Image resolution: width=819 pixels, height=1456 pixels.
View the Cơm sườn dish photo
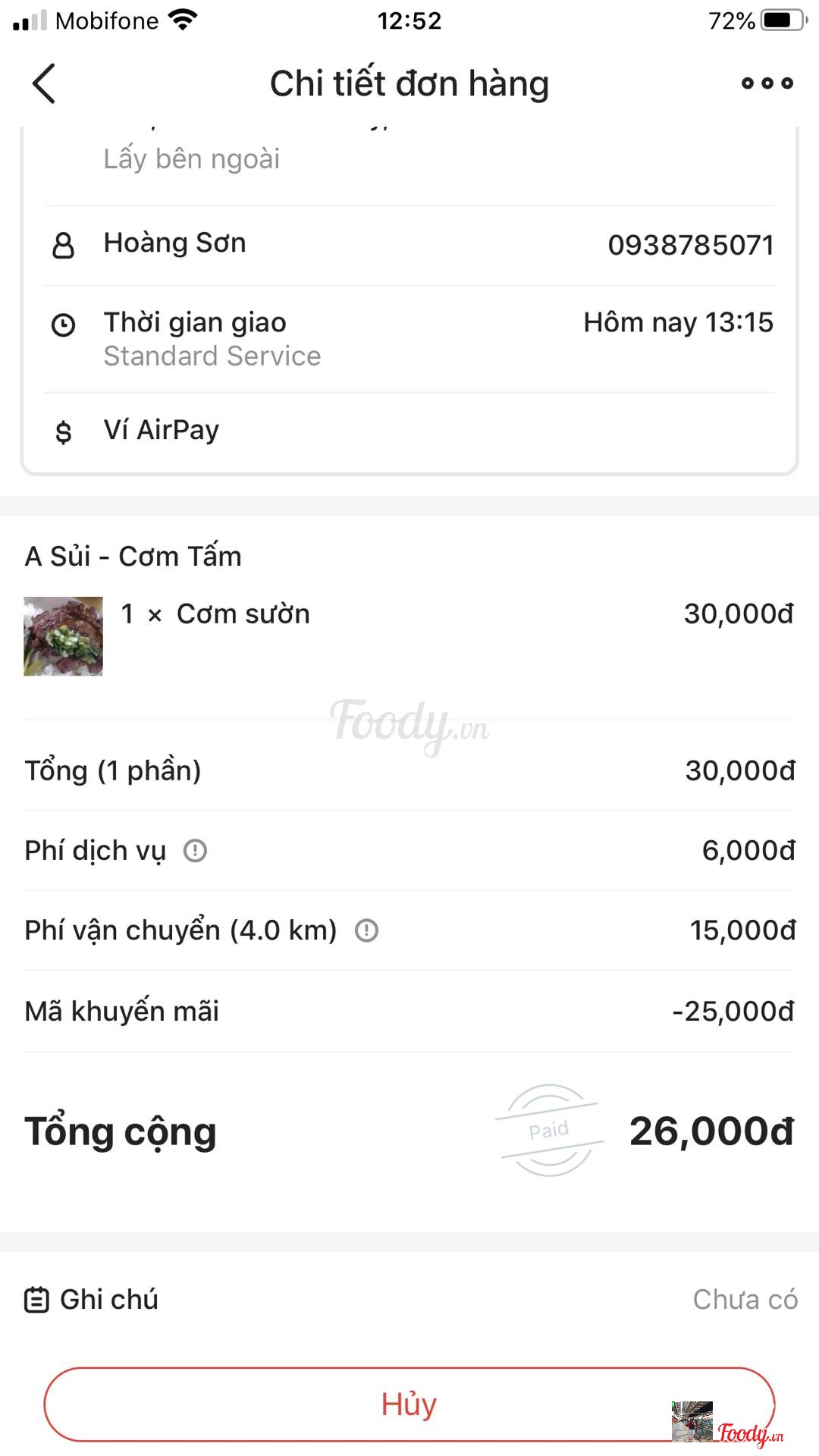point(63,636)
